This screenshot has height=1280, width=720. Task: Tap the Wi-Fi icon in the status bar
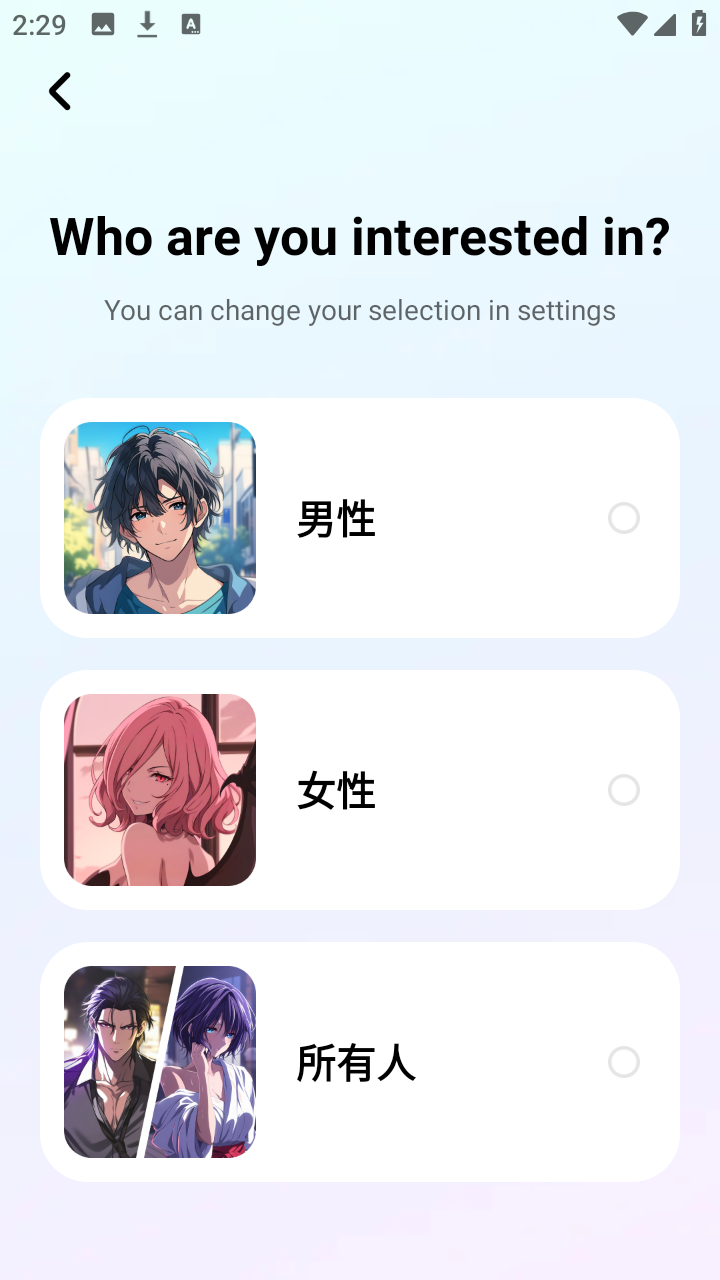(x=631, y=24)
